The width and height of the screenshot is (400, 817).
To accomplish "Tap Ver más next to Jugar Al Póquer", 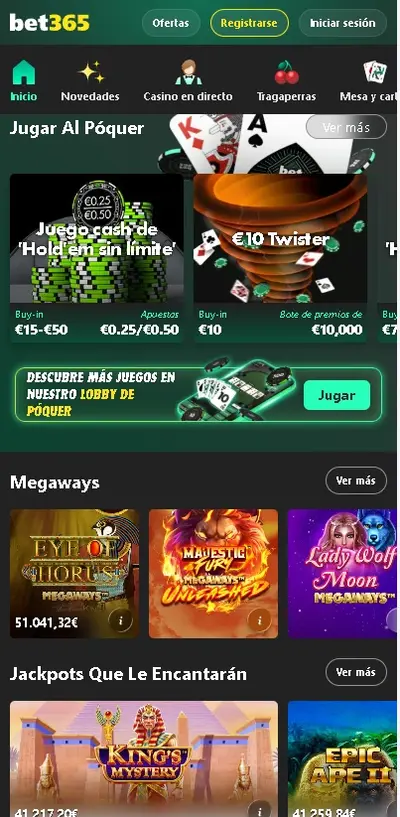I will 346,127.
